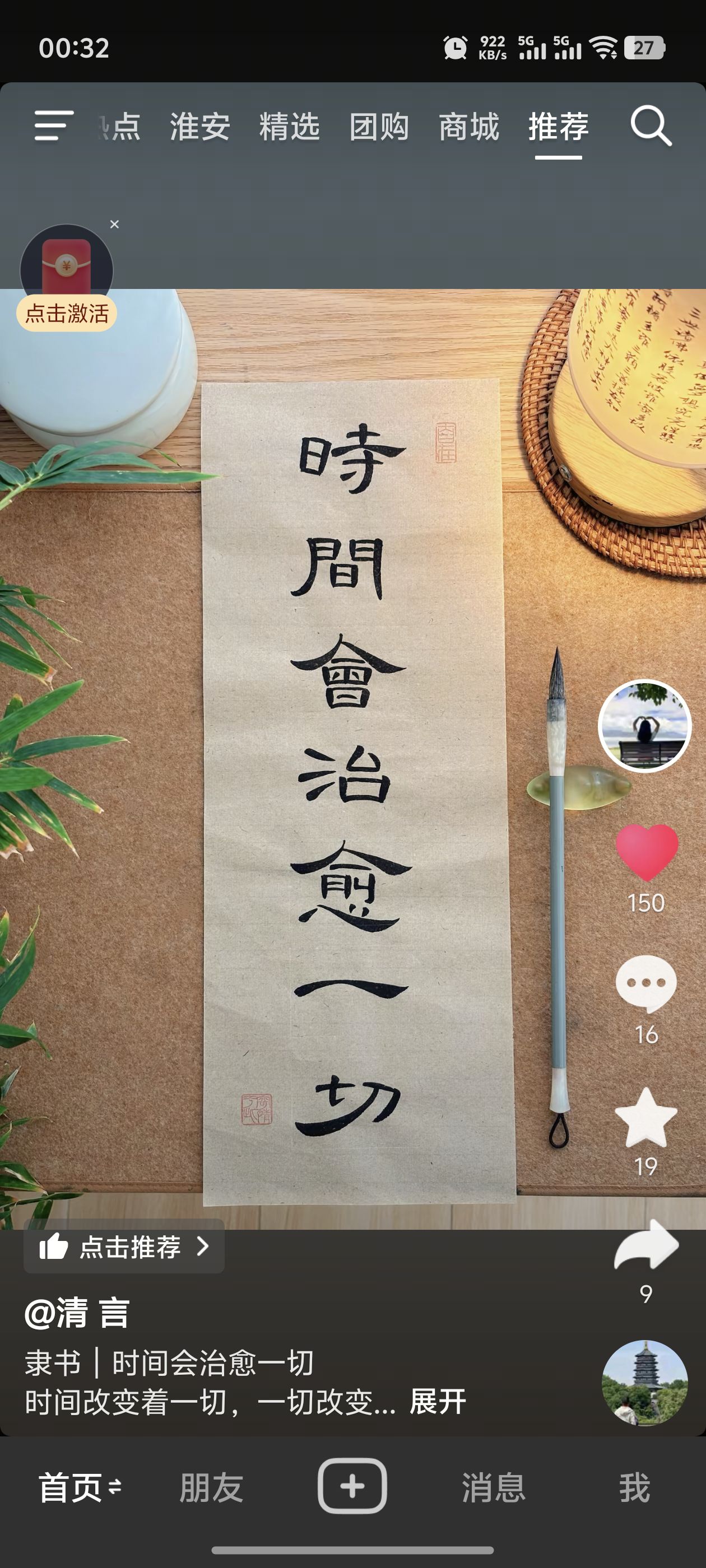Dismiss the red envelope widget
This screenshot has height=1568, width=706.
[114, 225]
